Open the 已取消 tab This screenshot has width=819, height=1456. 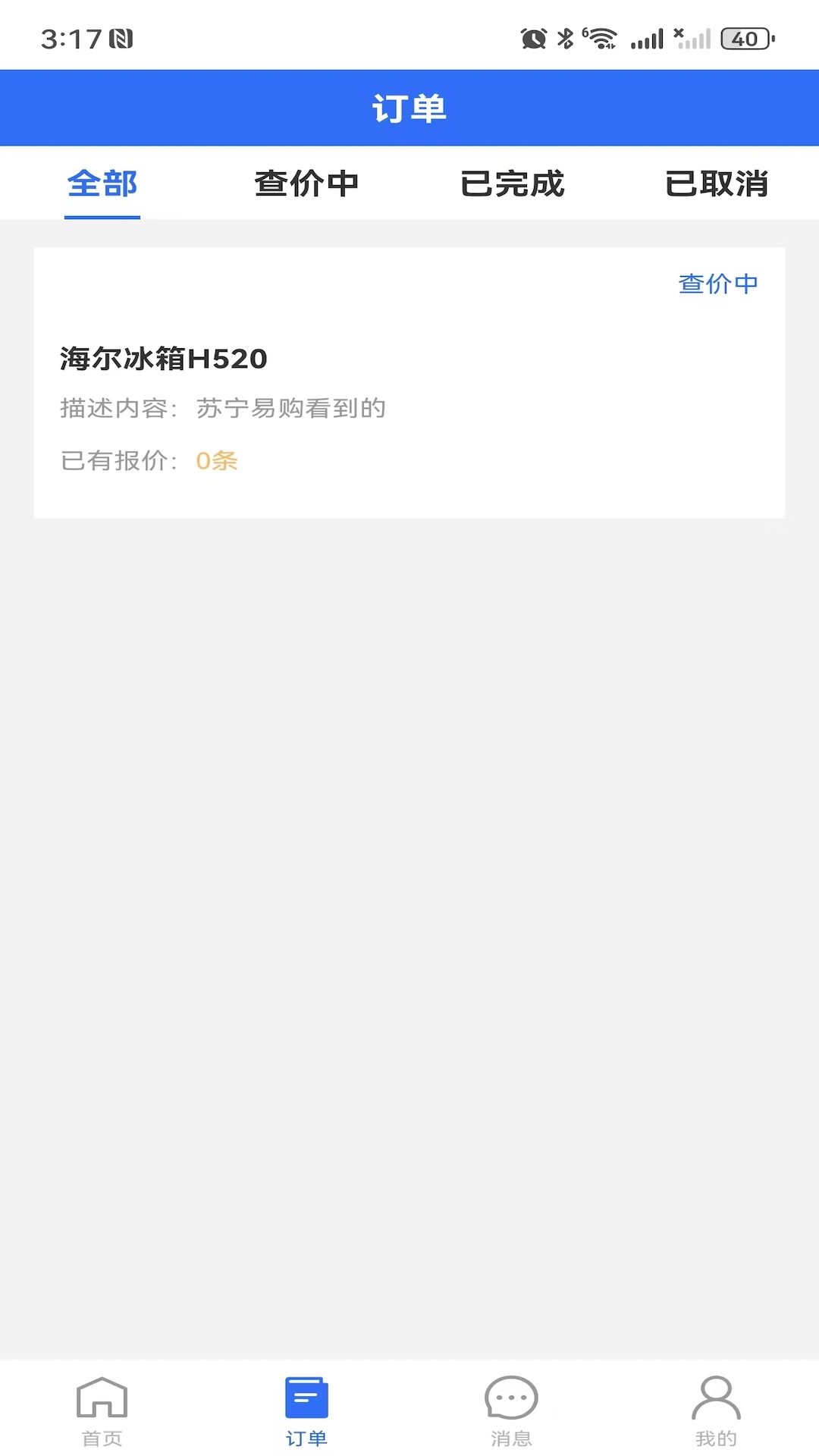tap(717, 184)
